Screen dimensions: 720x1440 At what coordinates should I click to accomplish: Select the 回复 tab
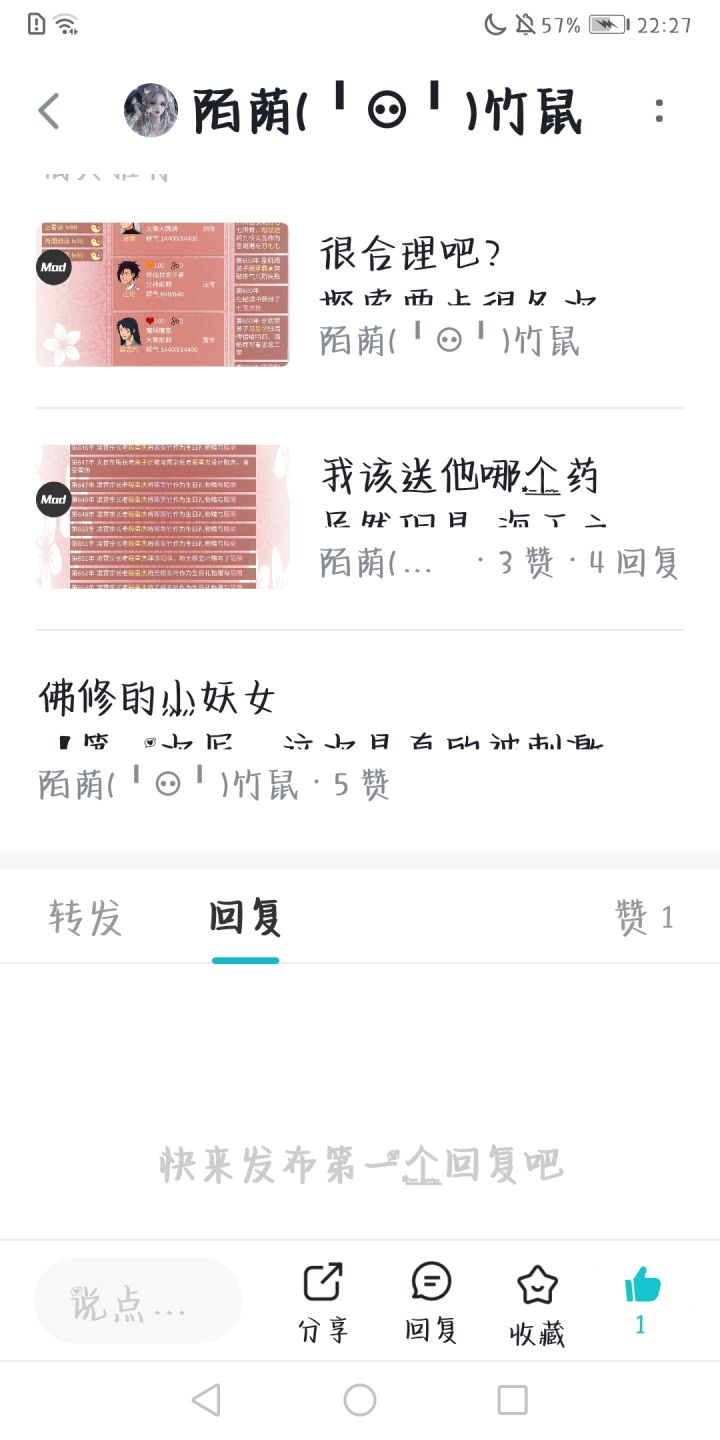245,917
